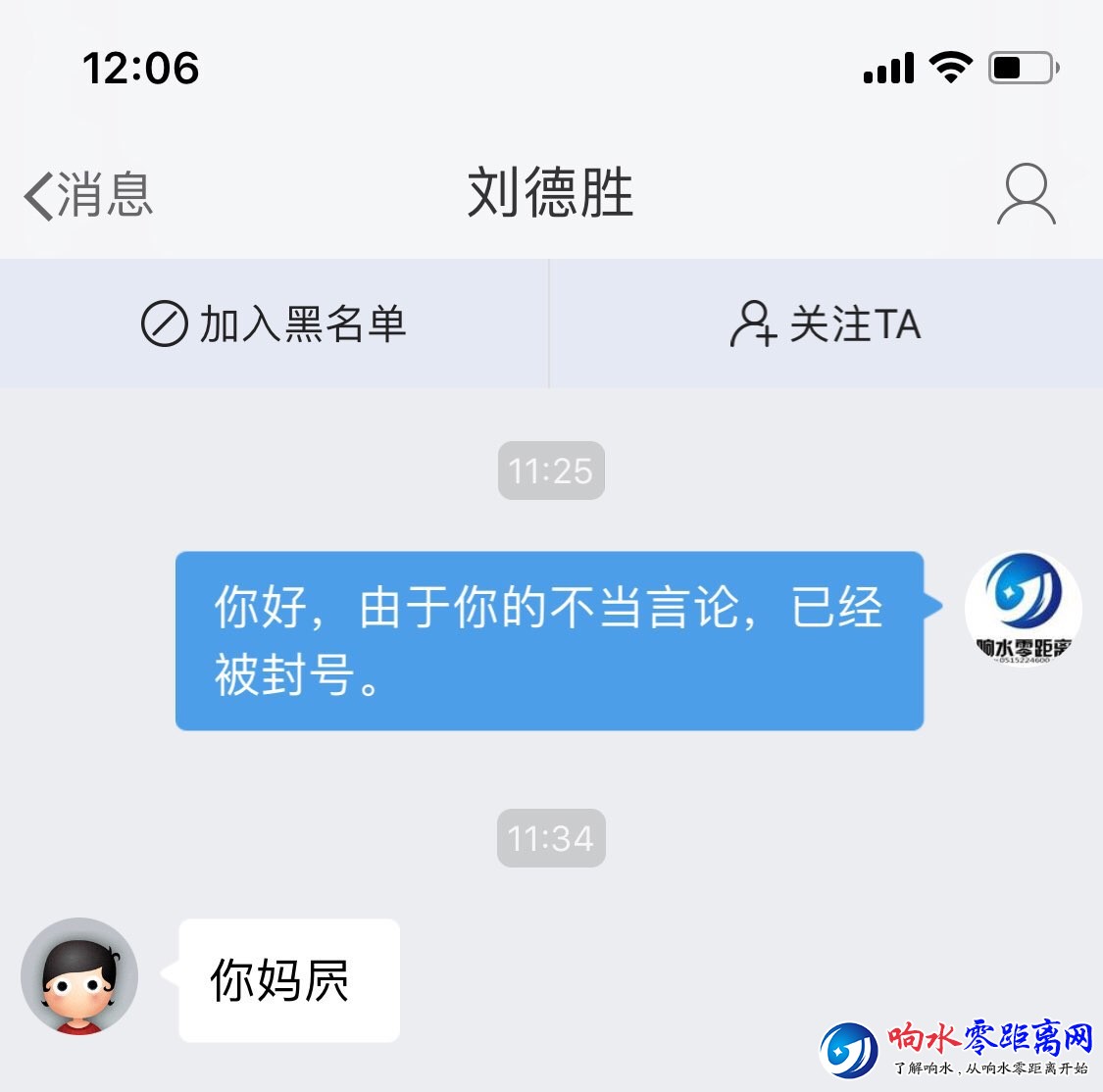Open 刘德胜's profile via person icon

tap(1026, 194)
